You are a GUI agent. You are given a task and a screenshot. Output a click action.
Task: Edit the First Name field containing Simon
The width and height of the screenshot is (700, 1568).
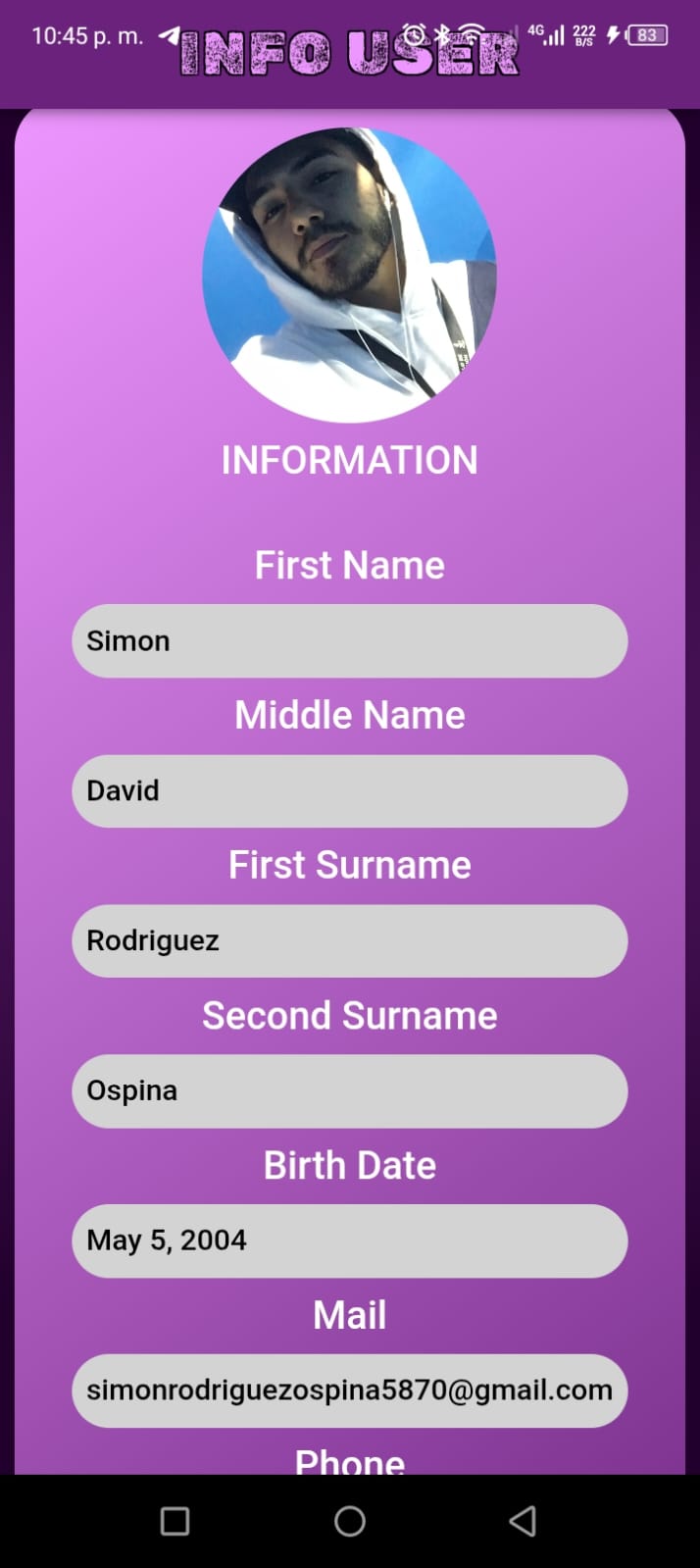coord(349,640)
